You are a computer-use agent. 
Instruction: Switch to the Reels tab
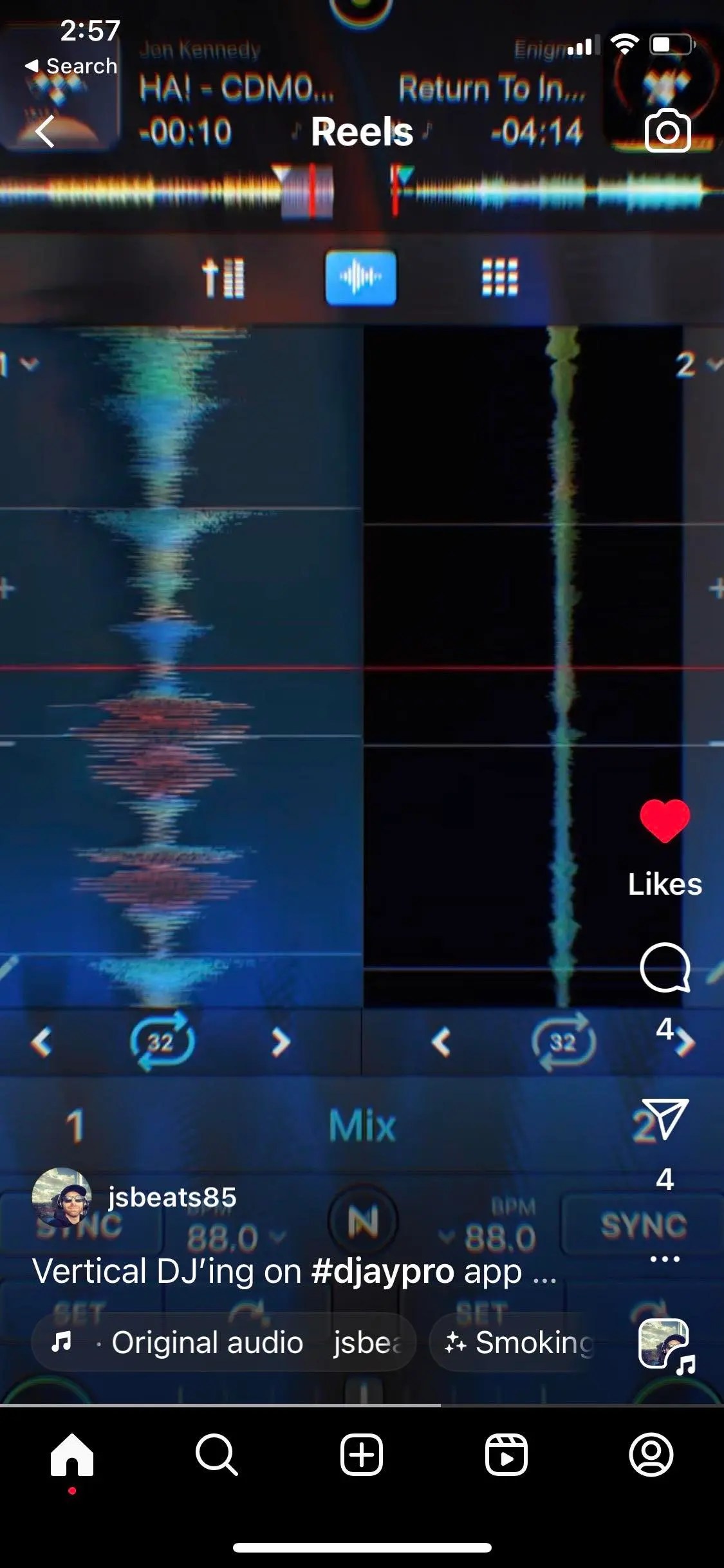point(506,1455)
